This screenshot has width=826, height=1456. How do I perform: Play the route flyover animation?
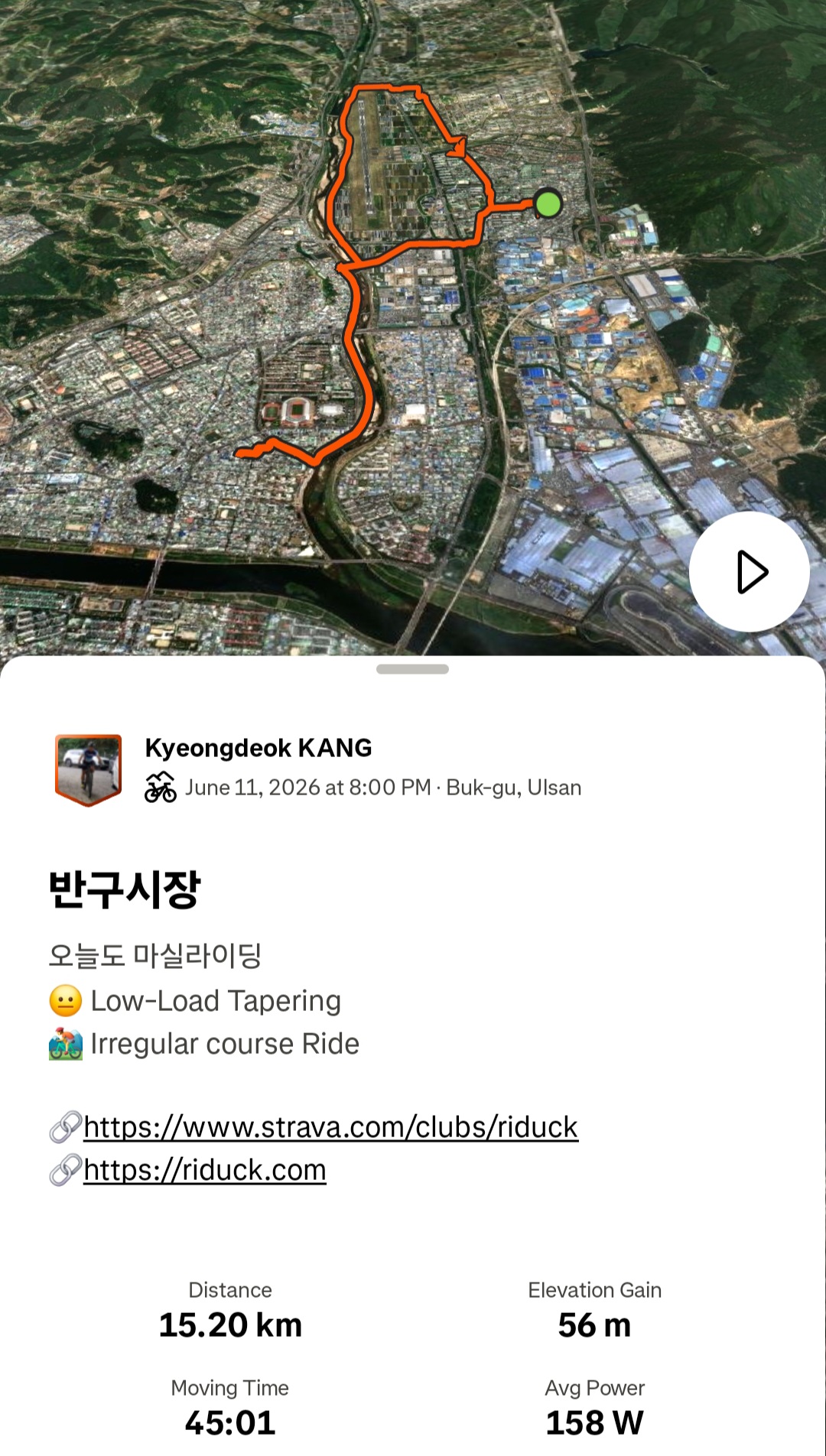tap(749, 572)
